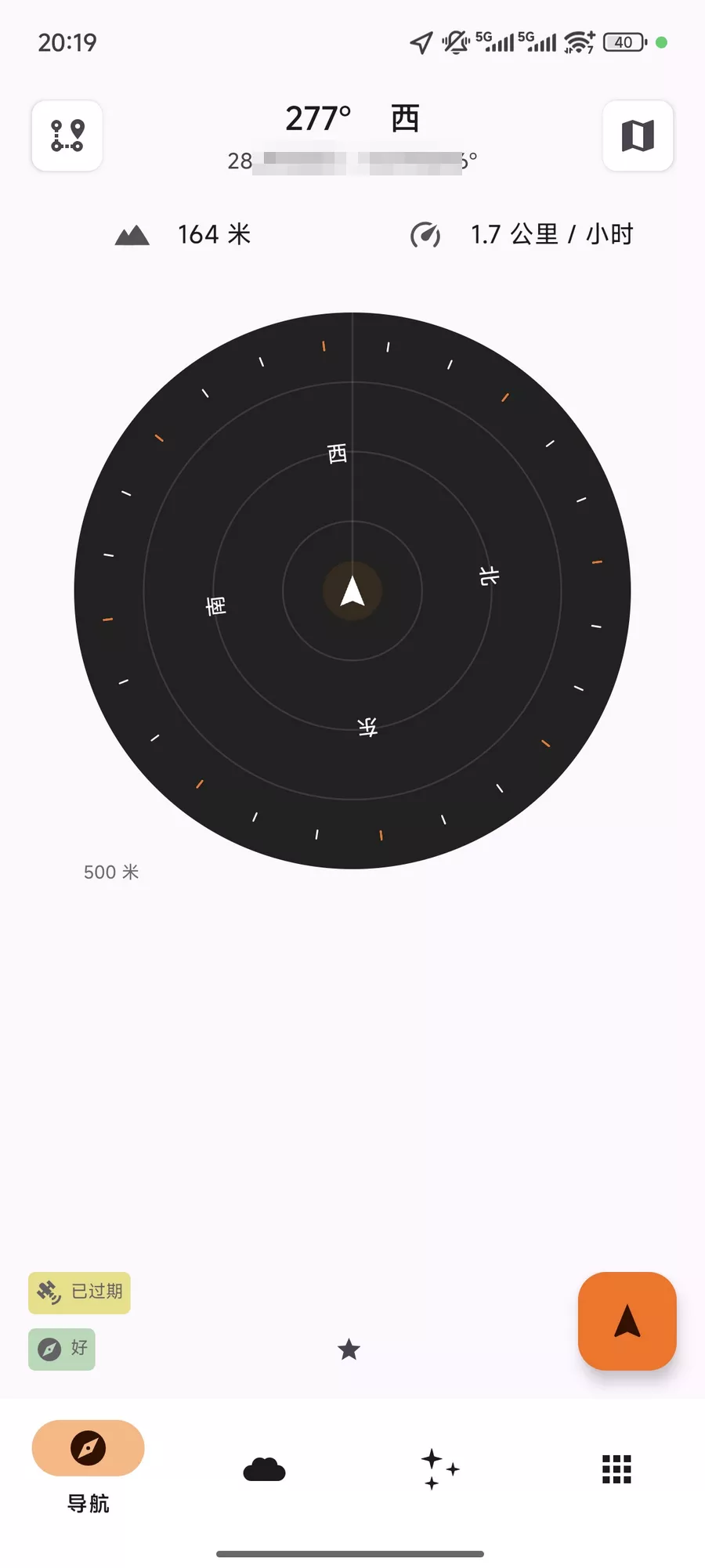Viewport: 705px width, 1568px height.
Task: Open the beacons and paths icon top-left
Action: coord(67,135)
